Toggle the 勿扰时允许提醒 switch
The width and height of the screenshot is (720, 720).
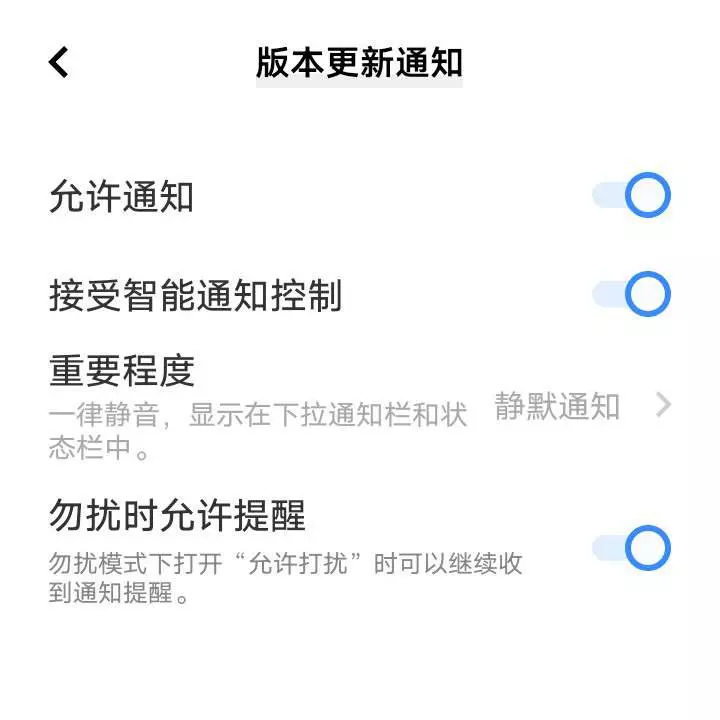pos(631,548)
